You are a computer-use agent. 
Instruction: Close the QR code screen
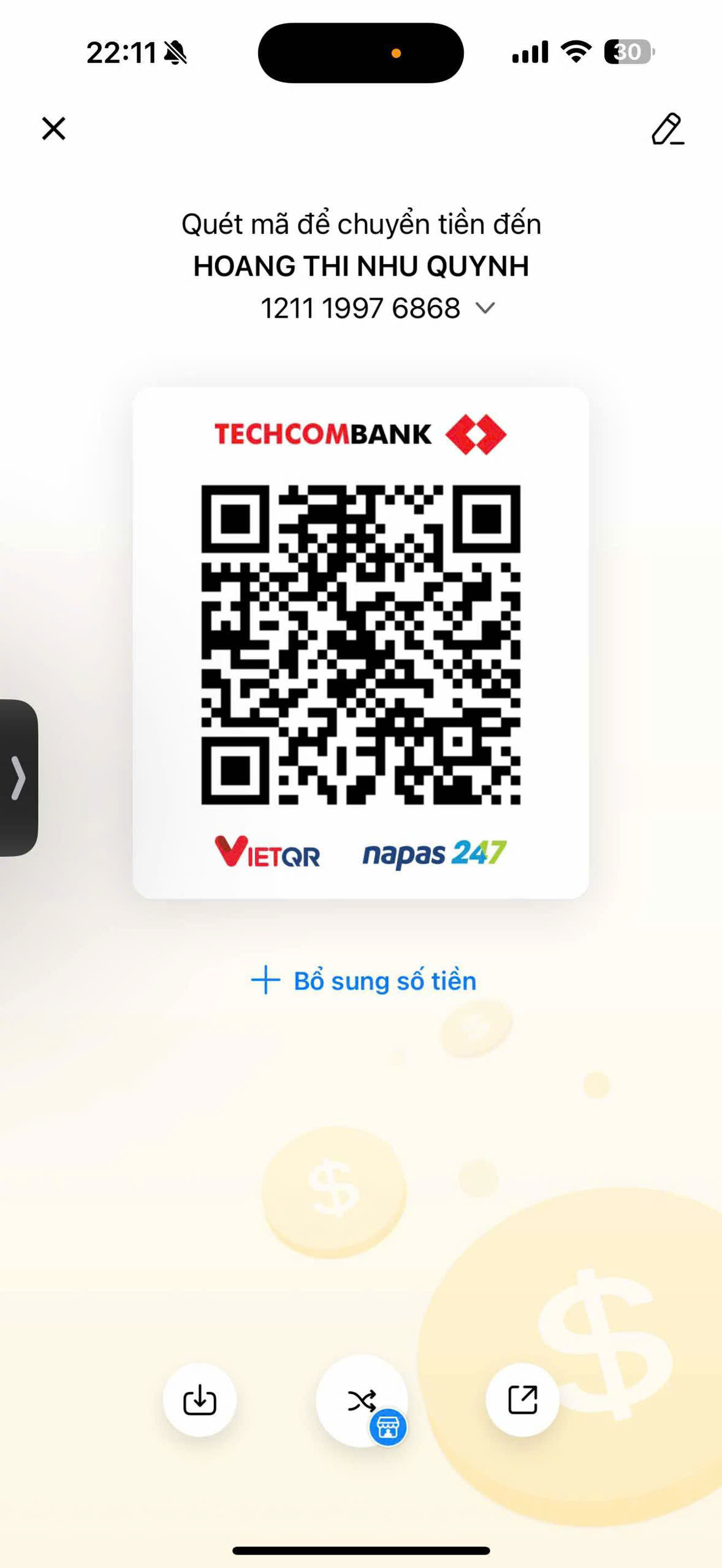53,129
